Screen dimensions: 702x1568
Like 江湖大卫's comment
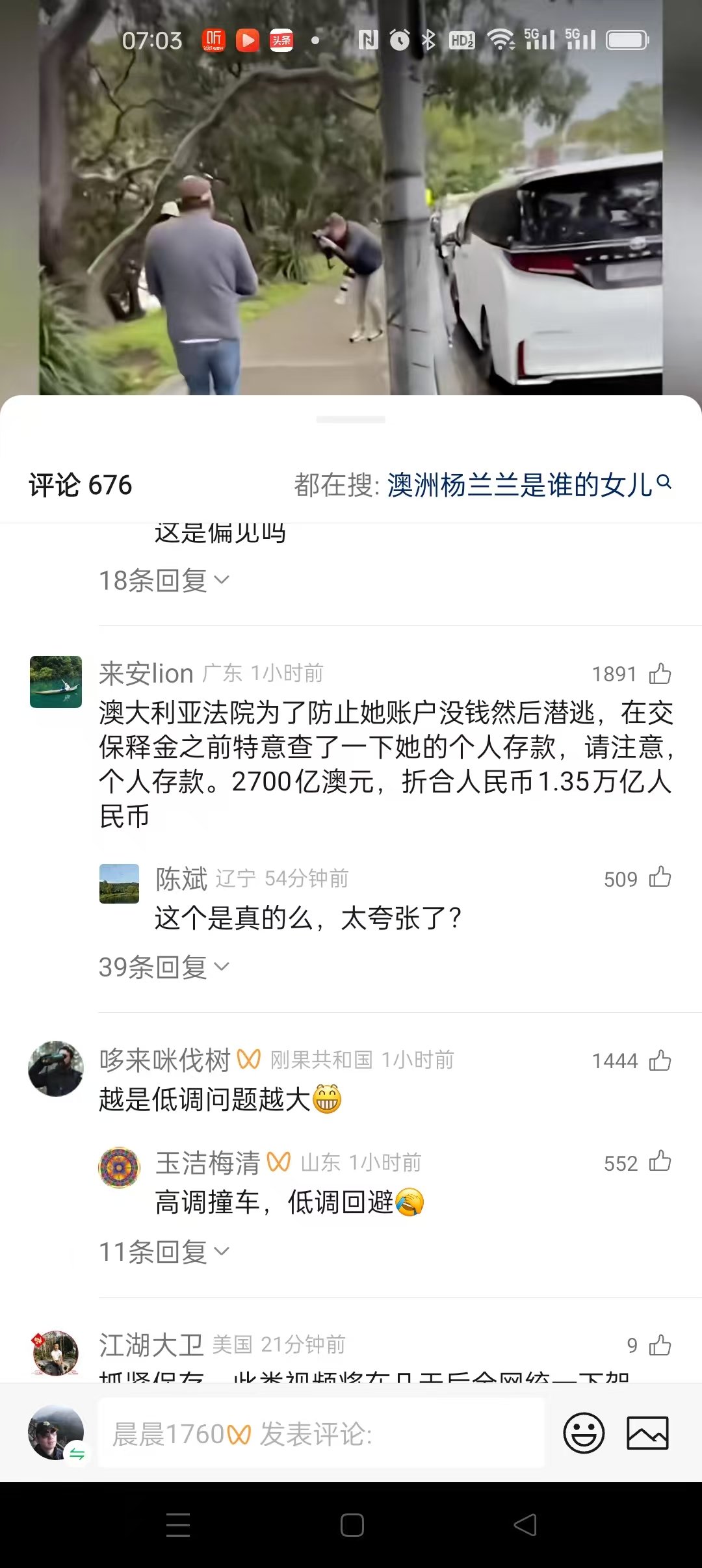coord(660,1345)
